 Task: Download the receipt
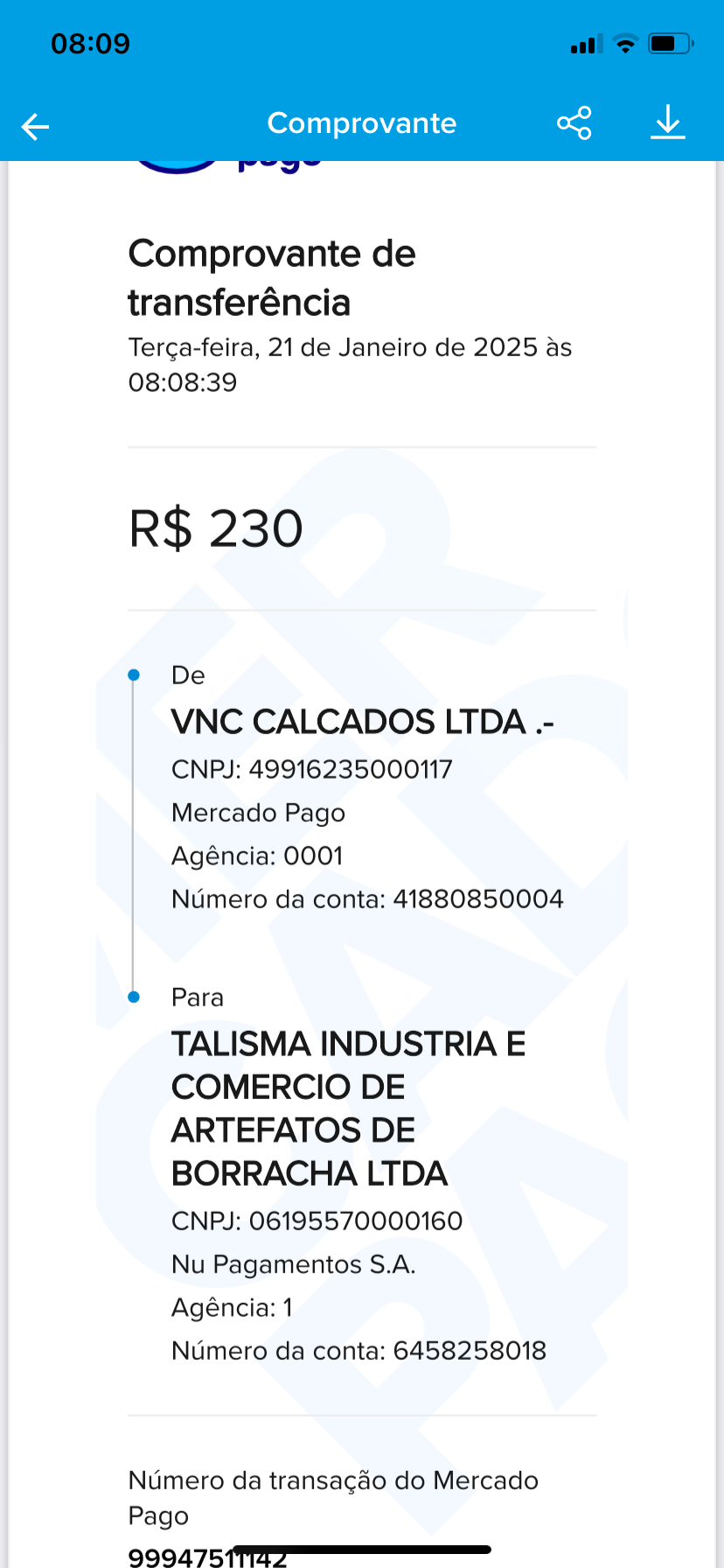(x=667, y=123)
